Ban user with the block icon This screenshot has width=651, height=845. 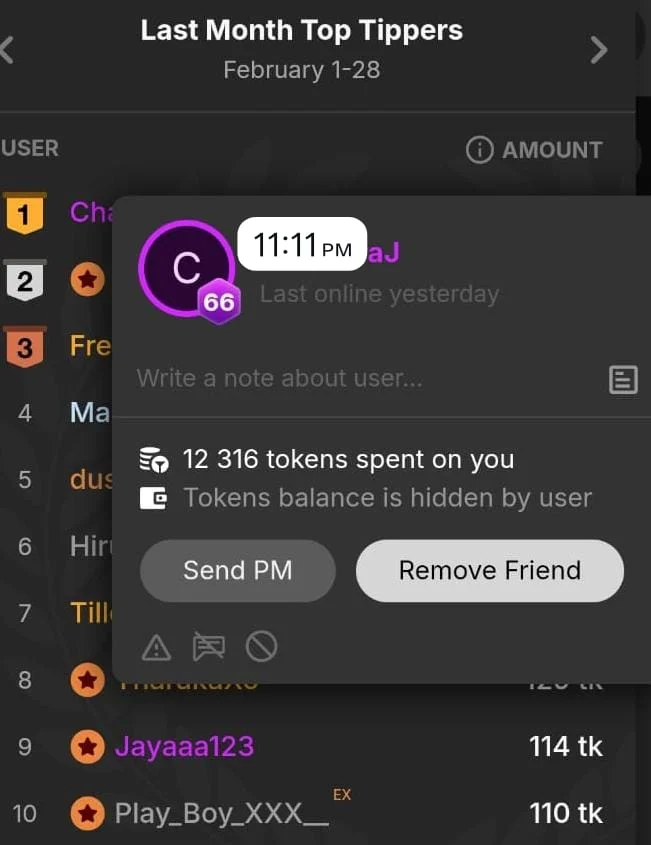click(x=261, y=648)
